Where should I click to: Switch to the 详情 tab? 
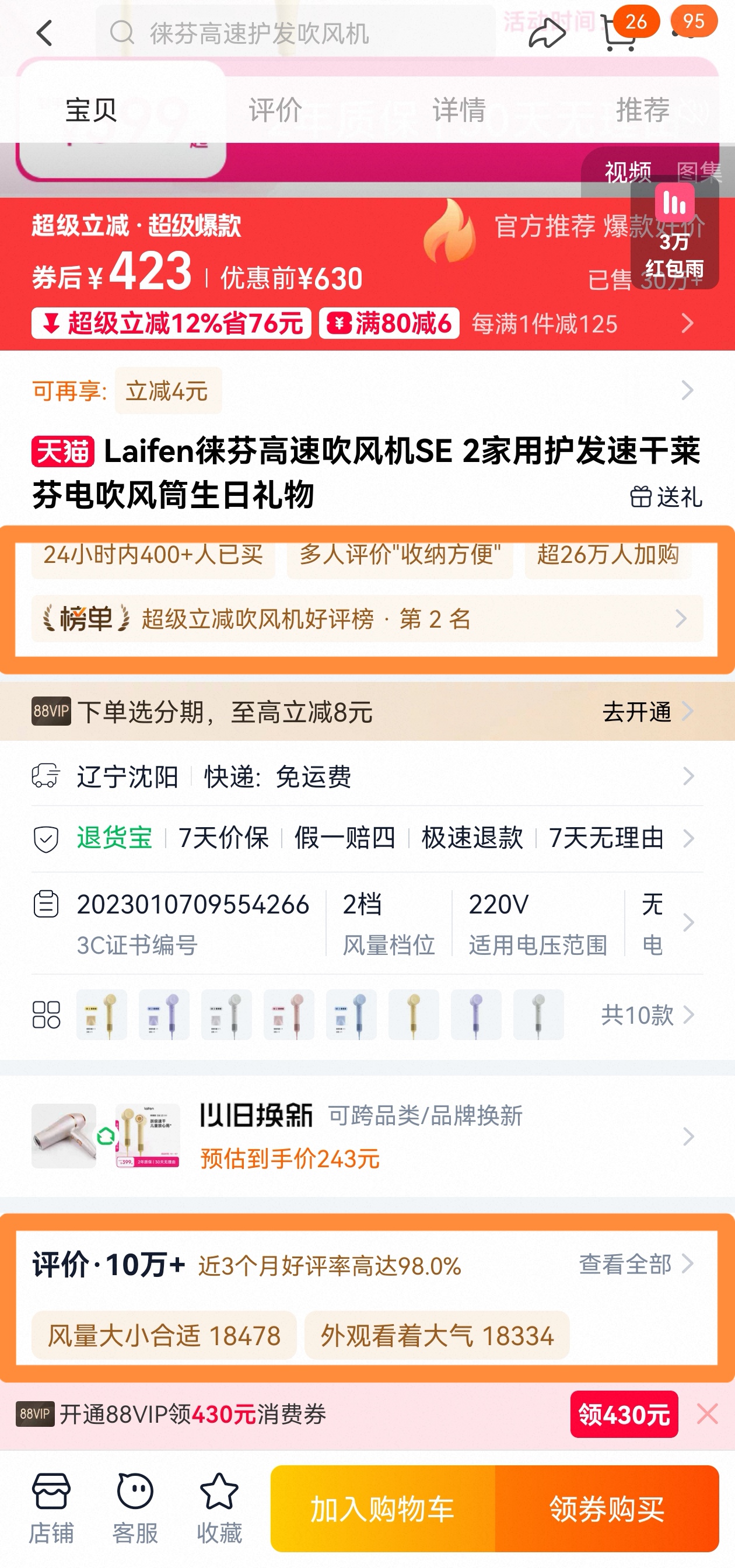coord(459,110)
